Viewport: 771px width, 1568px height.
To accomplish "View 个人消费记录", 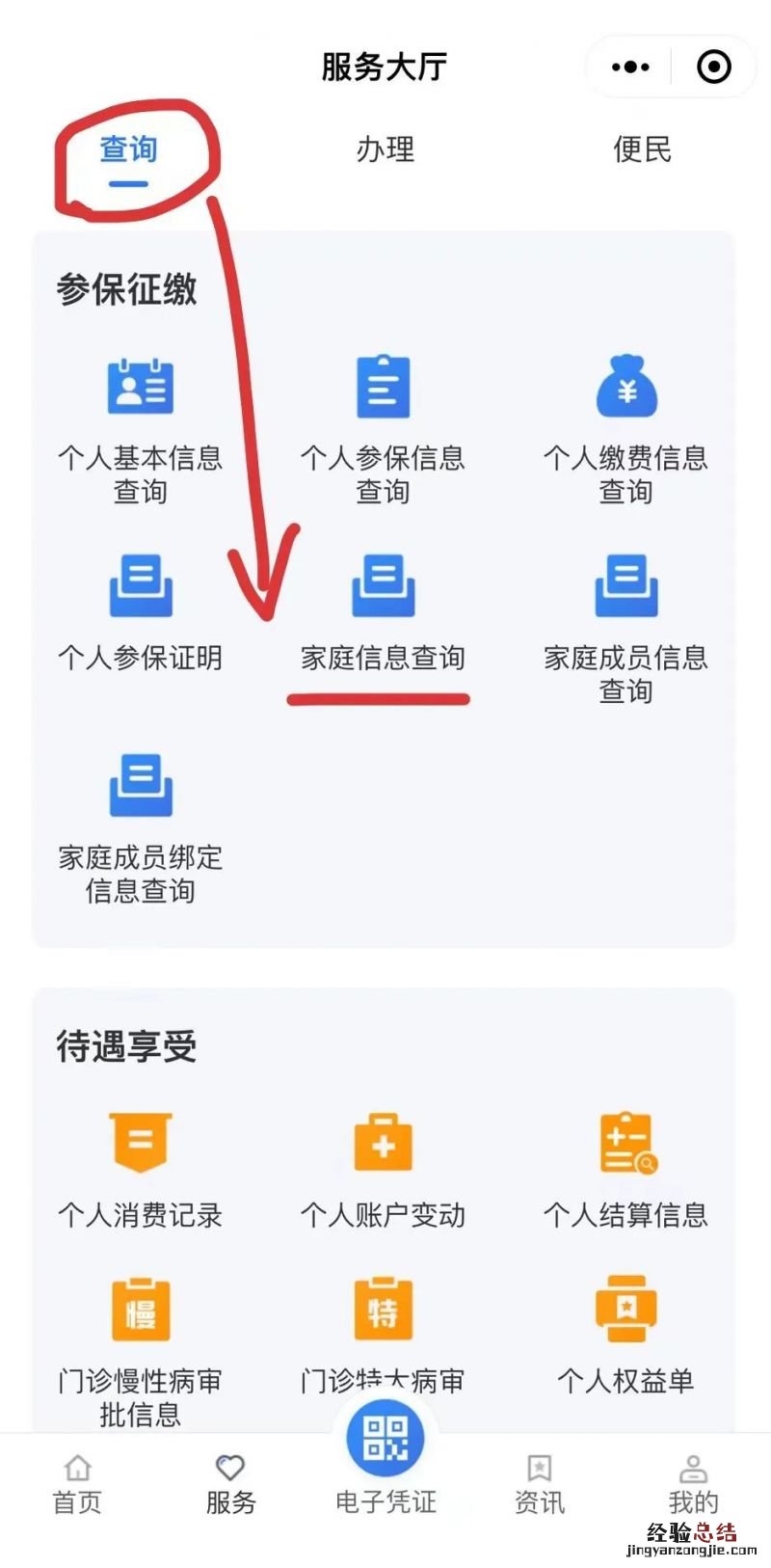I will click(141, 1167).
